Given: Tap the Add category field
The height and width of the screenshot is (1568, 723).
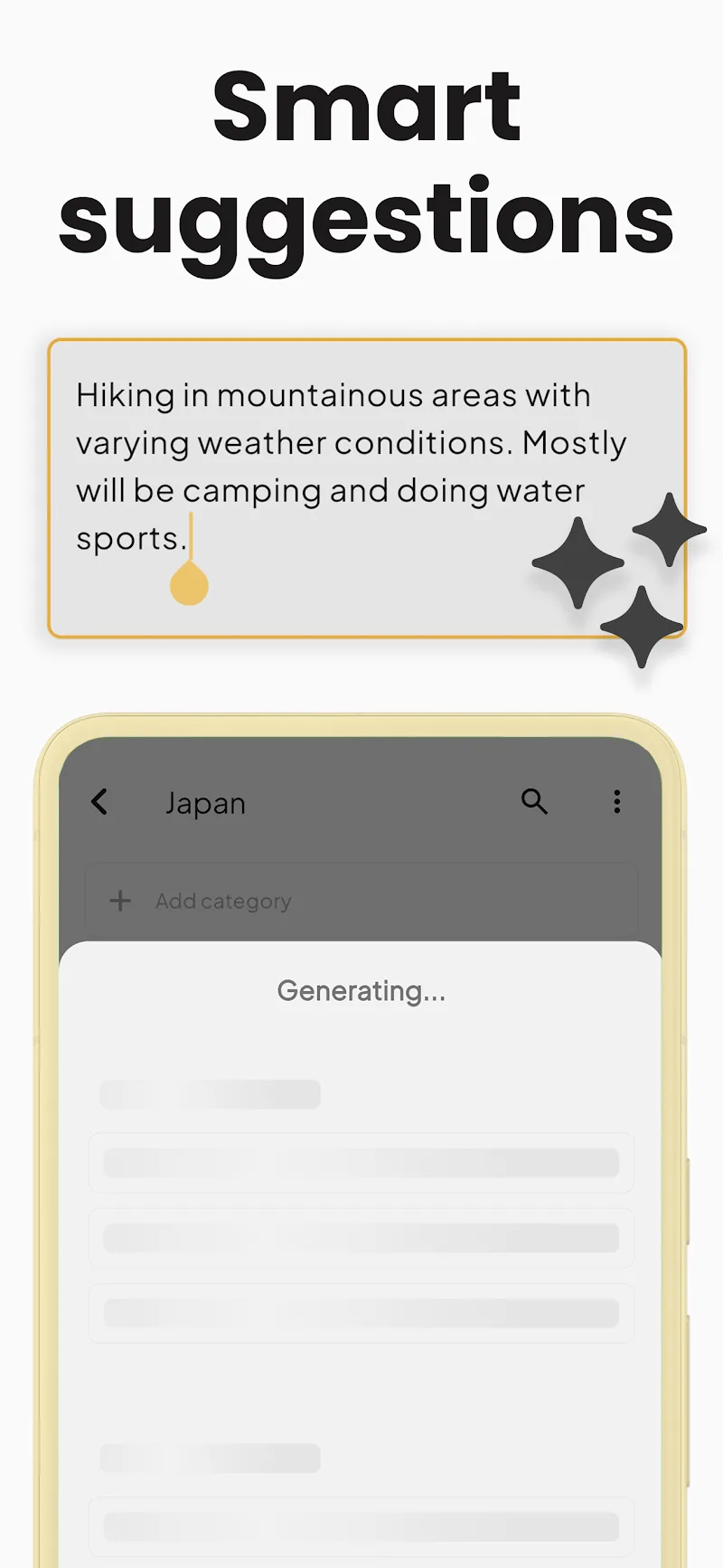Looking at the screenshot, I should [222, 901].
